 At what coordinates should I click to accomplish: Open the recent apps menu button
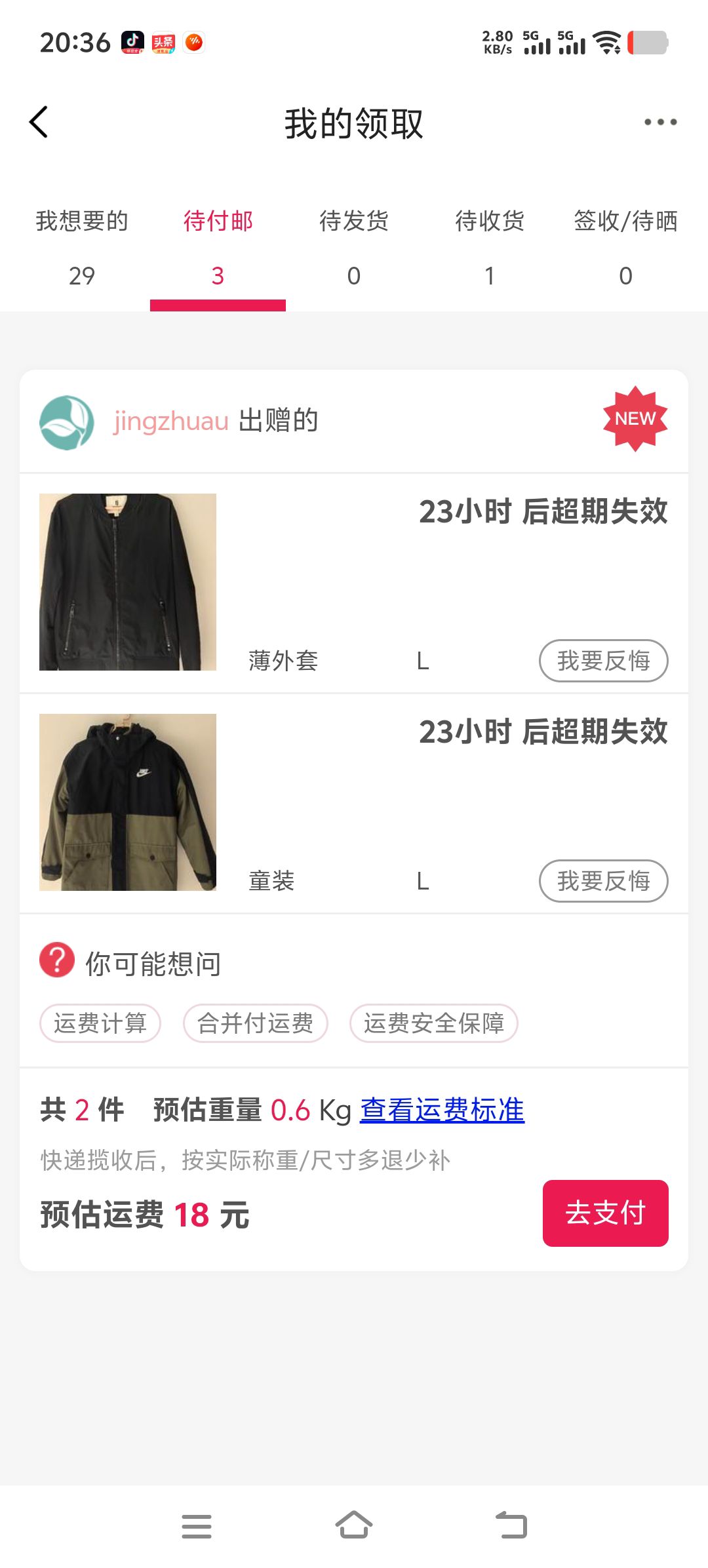tap(197, 1525)
